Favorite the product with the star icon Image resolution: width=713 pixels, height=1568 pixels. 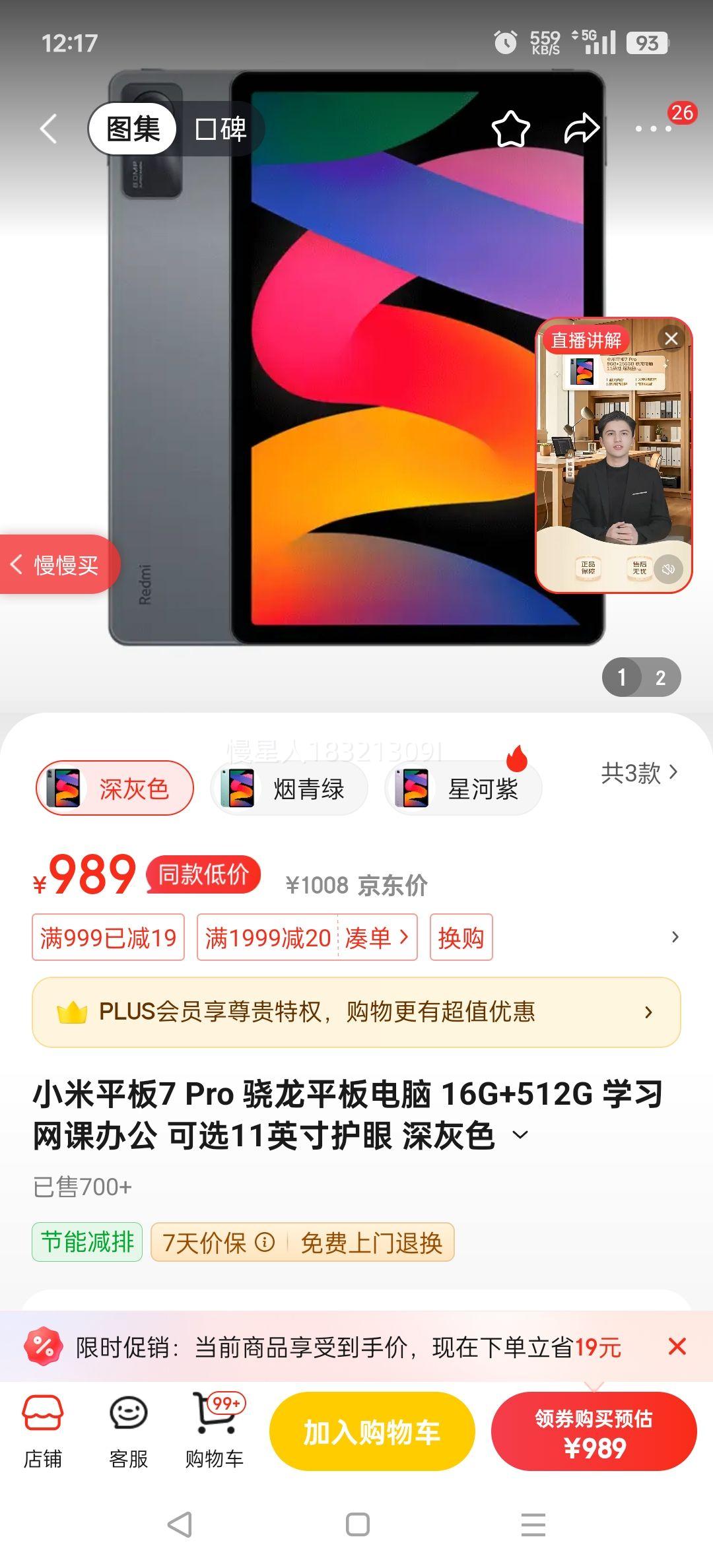click(512, 129)
